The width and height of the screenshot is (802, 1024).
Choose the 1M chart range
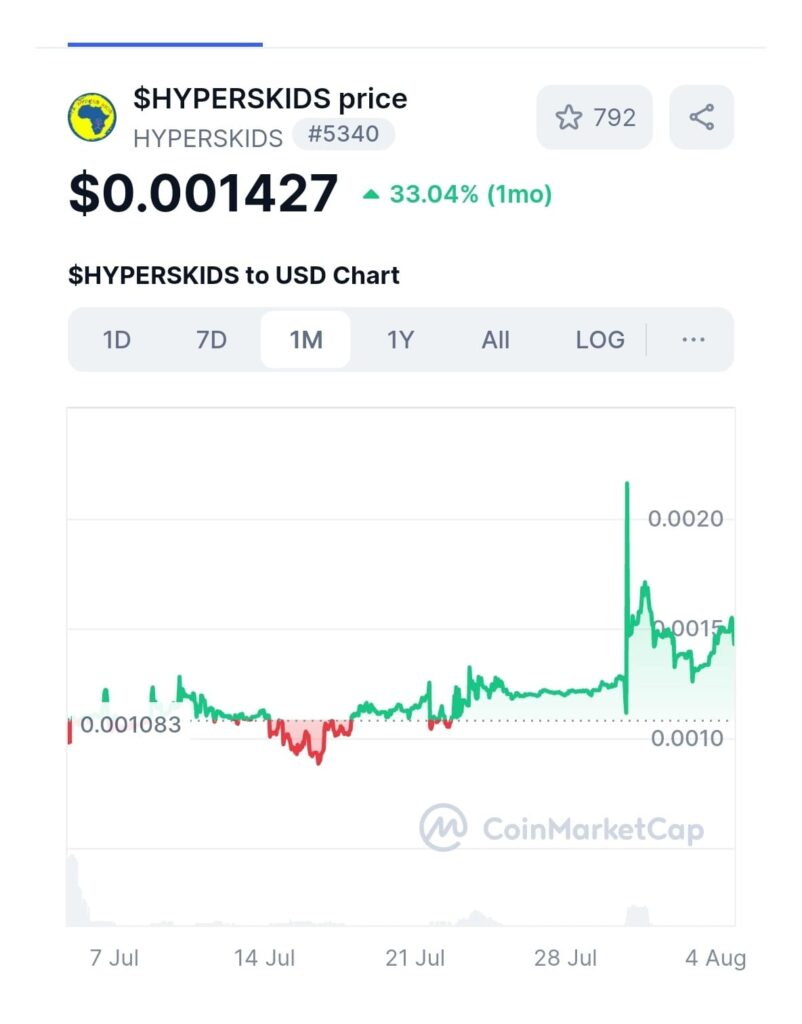point(305,340)
